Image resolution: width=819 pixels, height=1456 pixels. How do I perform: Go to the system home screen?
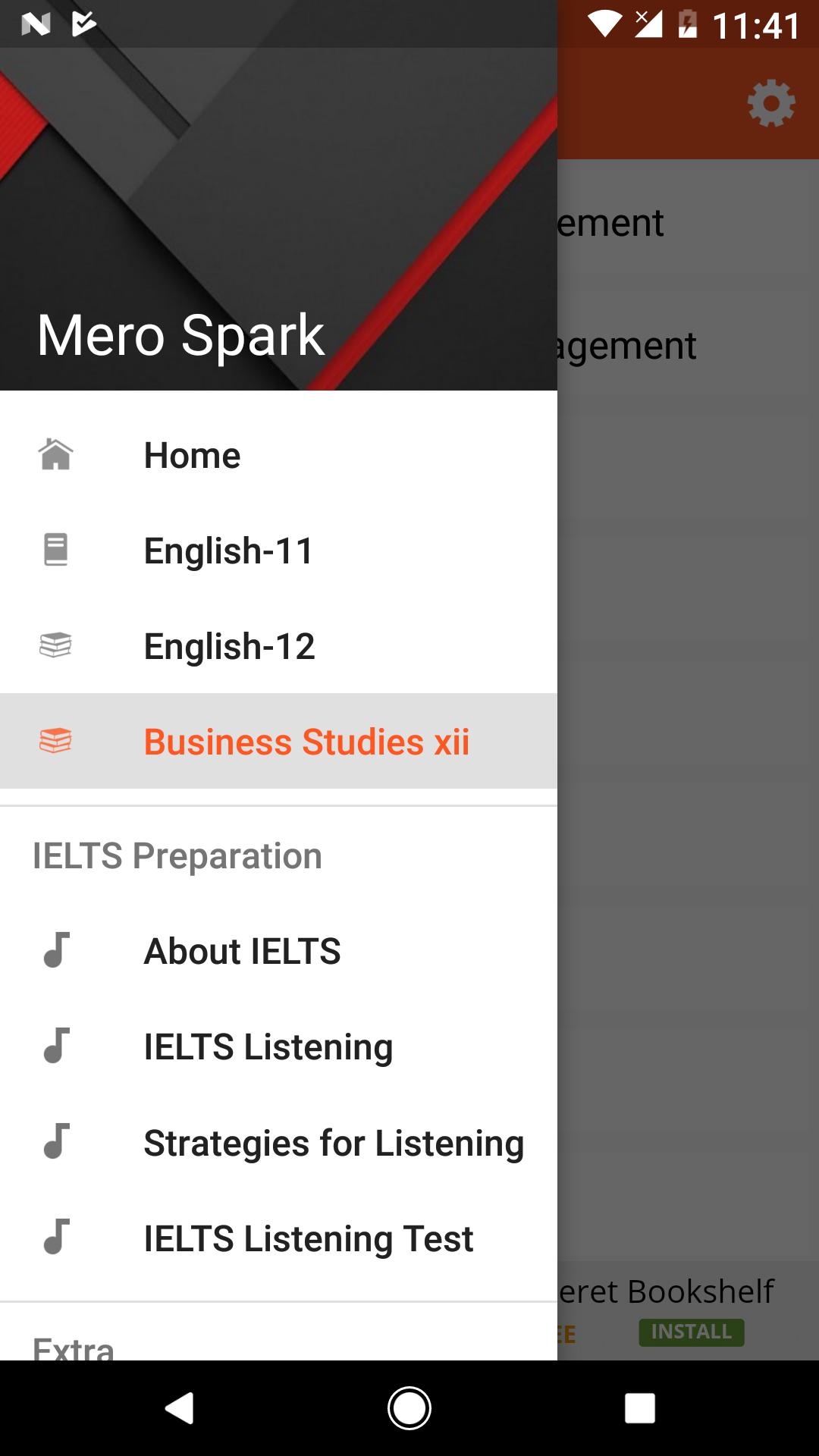(x=409, y=1408)
